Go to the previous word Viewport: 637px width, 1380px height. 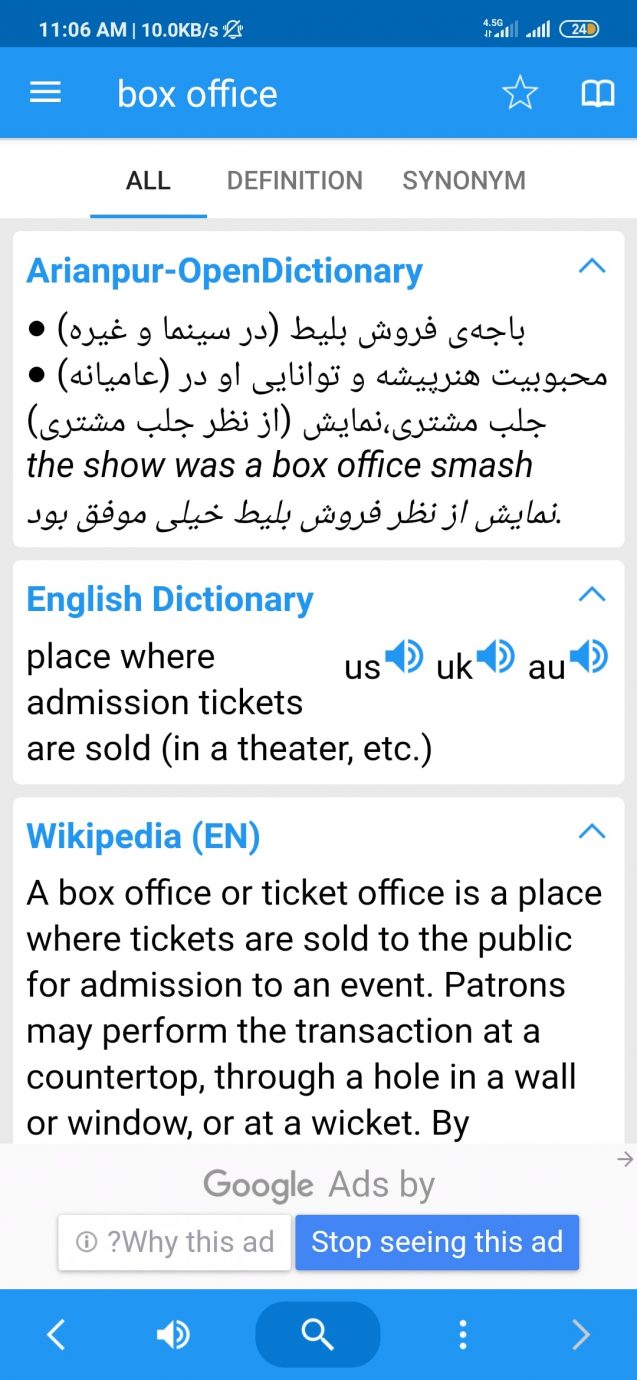pos(56,1334)
